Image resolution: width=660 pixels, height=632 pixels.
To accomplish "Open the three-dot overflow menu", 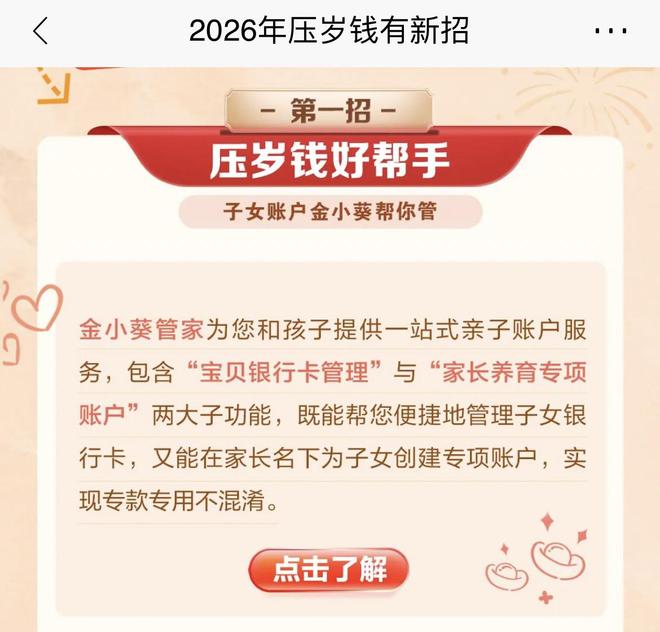I will click(x=610, y=32).
